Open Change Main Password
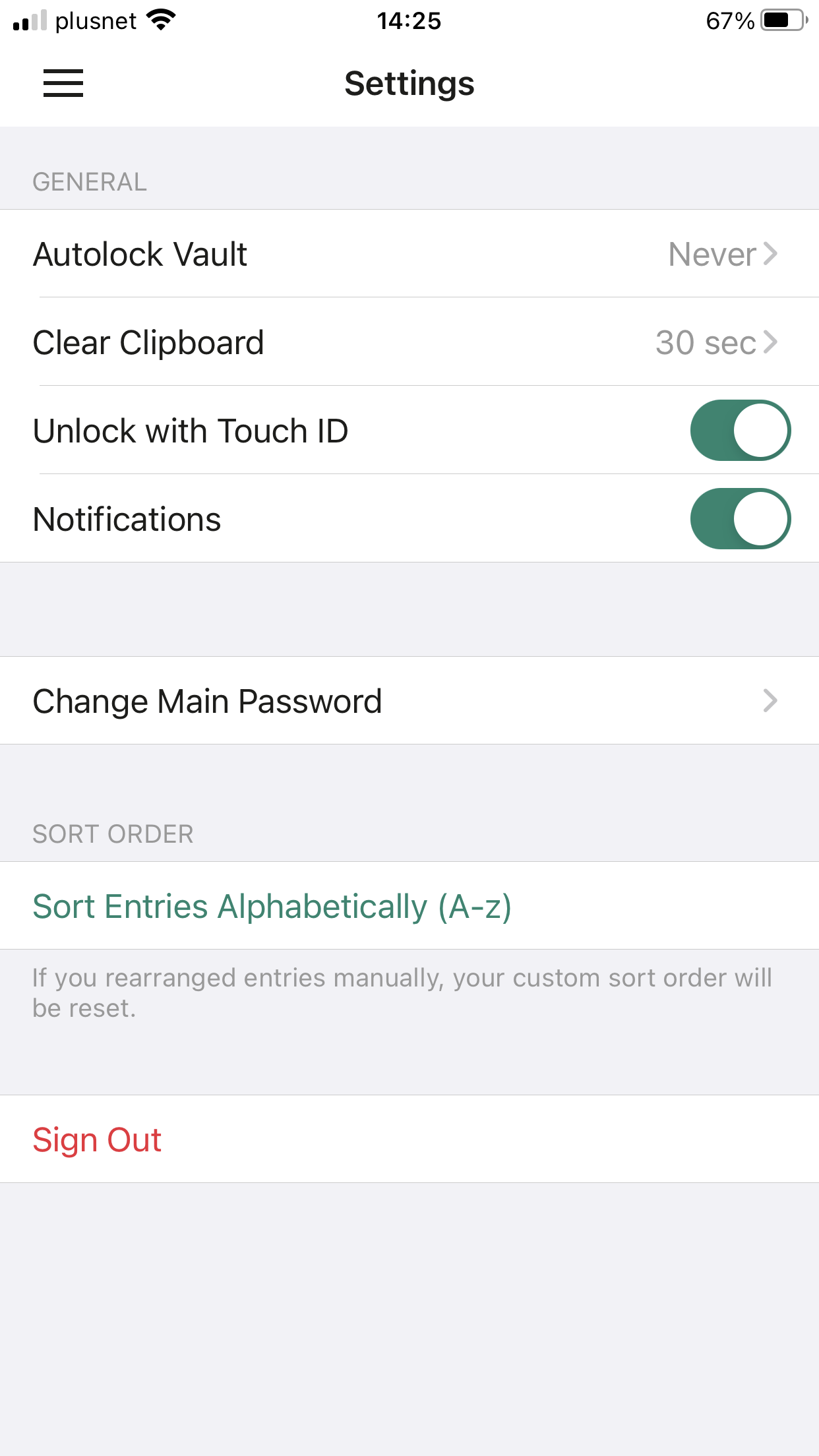The height and width of the screenshot is (1456, 819). pos(409,701)
